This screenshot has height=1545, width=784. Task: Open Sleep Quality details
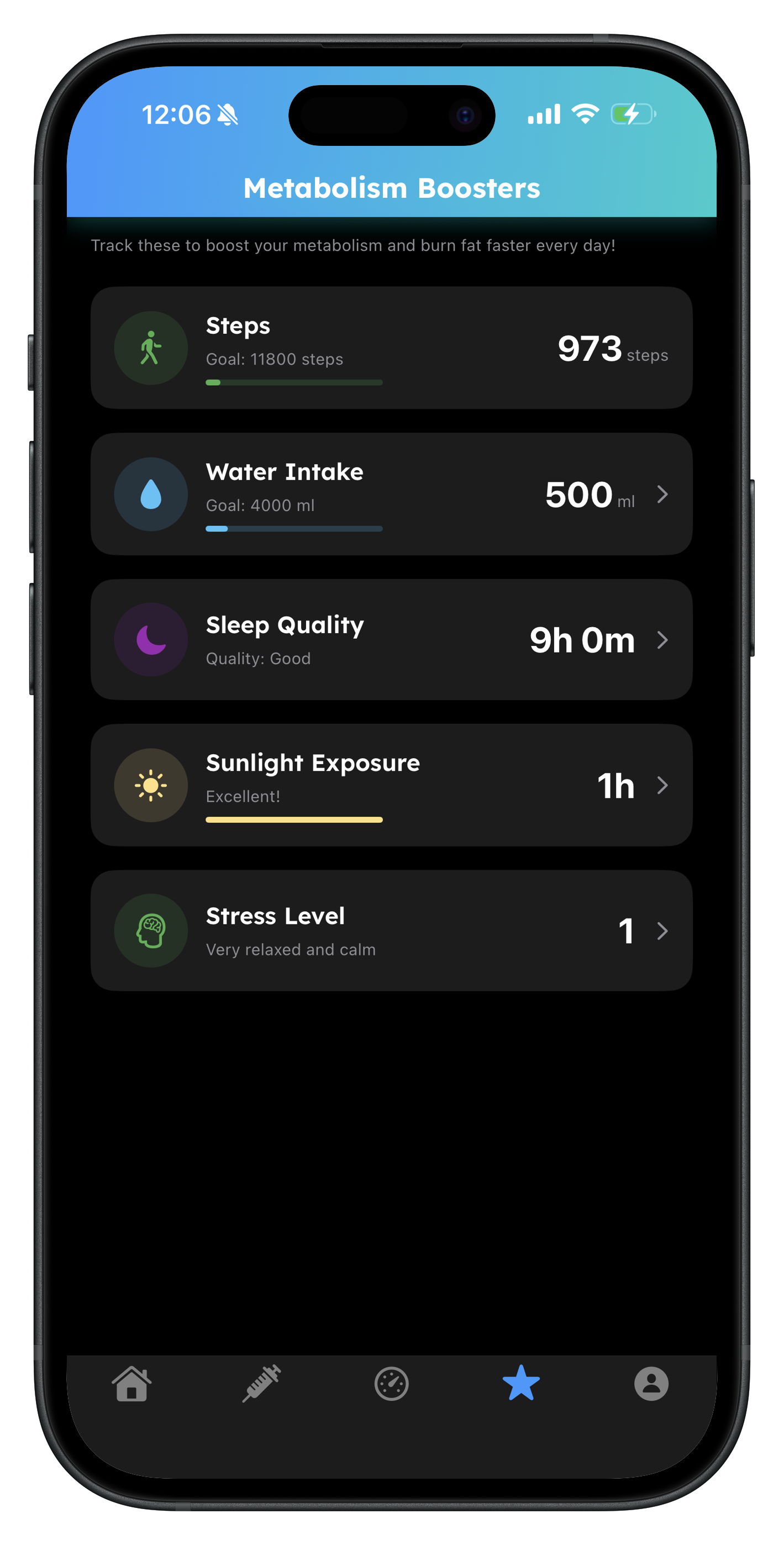(391, 639)
